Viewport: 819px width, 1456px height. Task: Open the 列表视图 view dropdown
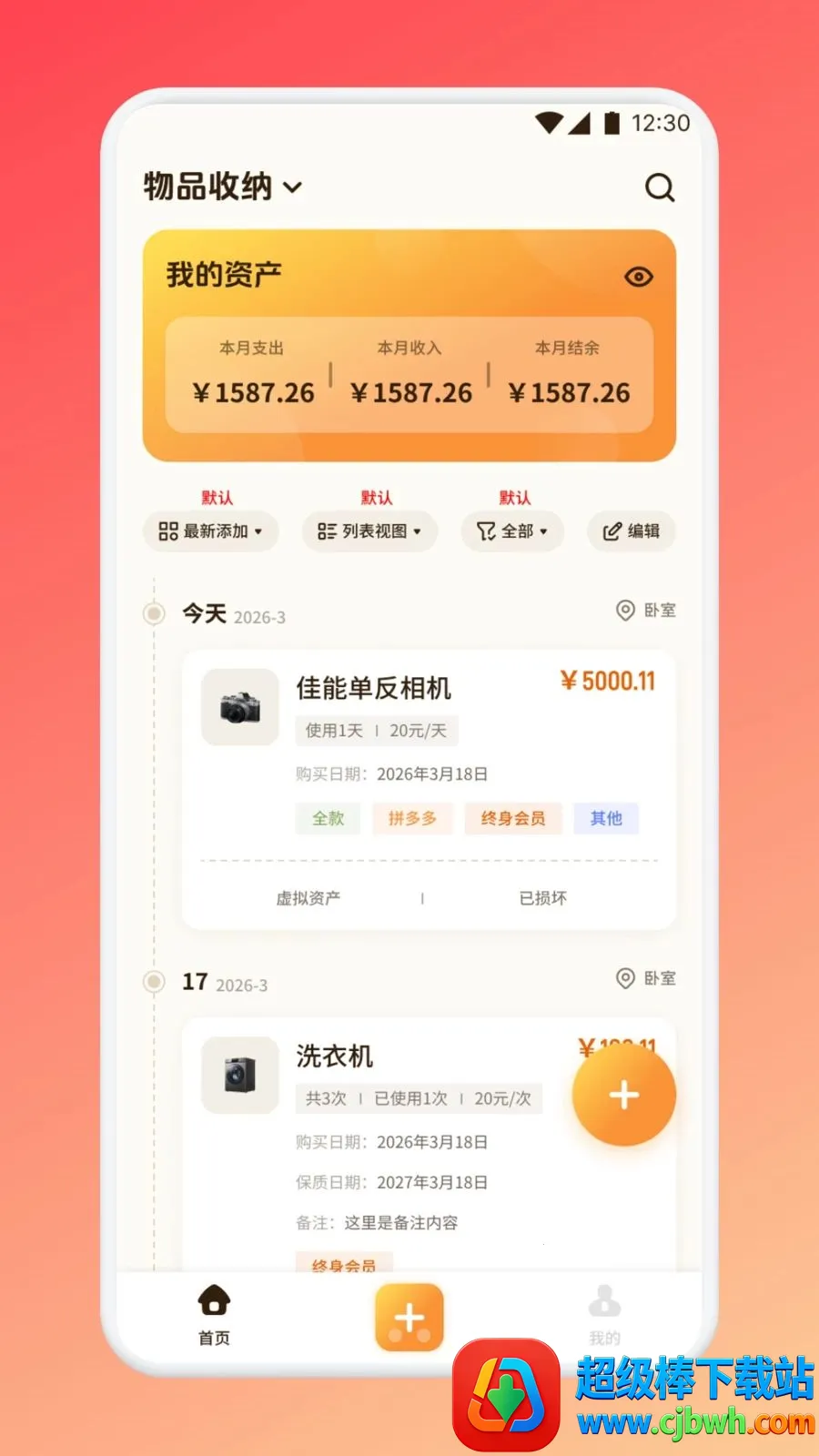coord(369,531)
